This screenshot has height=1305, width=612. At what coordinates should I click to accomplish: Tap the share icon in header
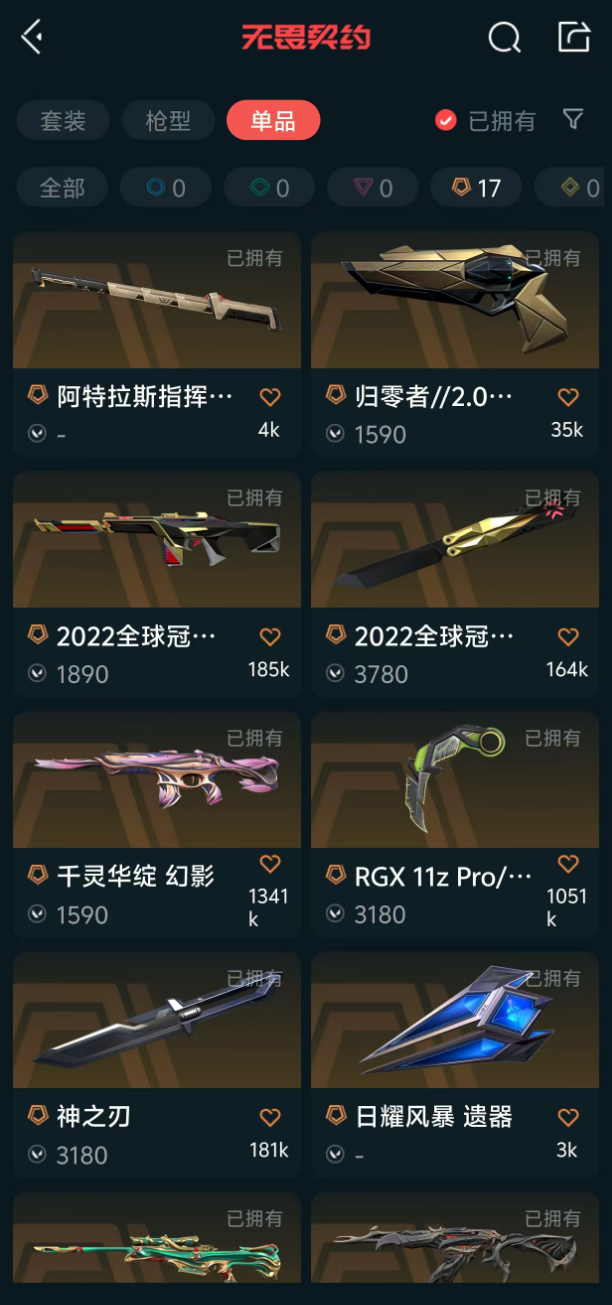pos(573,38)
